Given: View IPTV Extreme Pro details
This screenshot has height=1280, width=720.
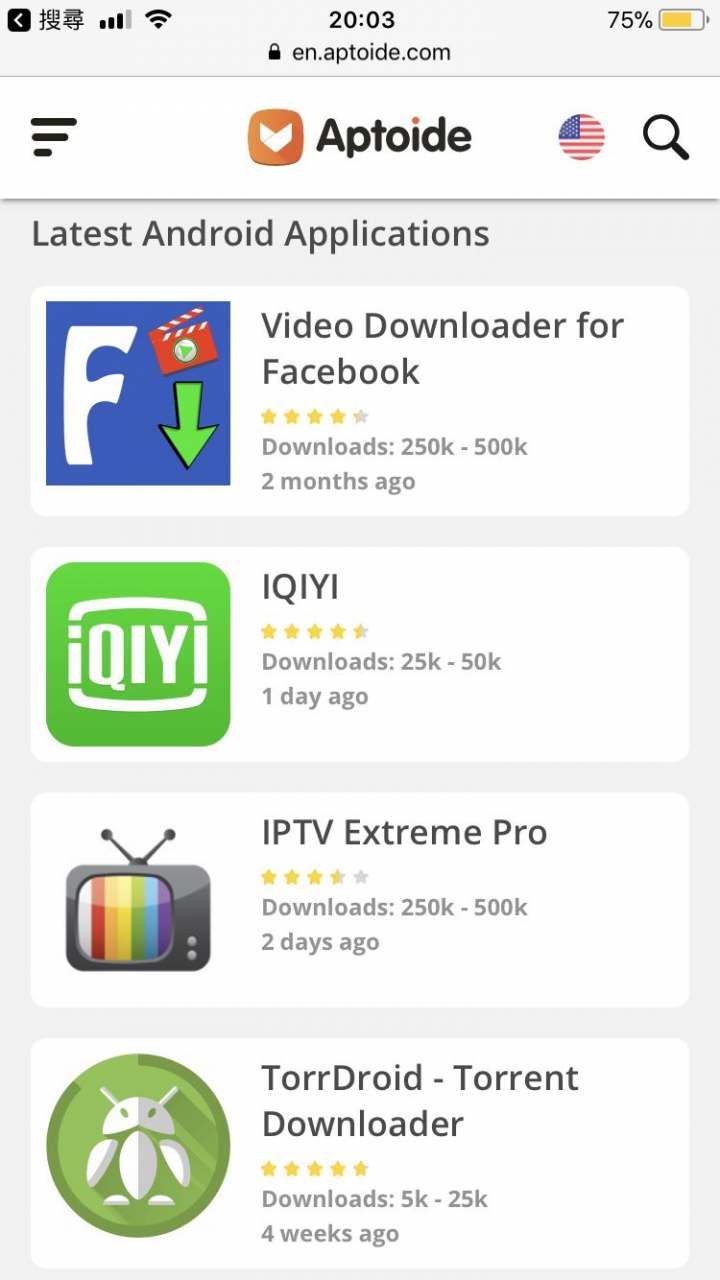Looking at the screenshot, I should (360, 900).
